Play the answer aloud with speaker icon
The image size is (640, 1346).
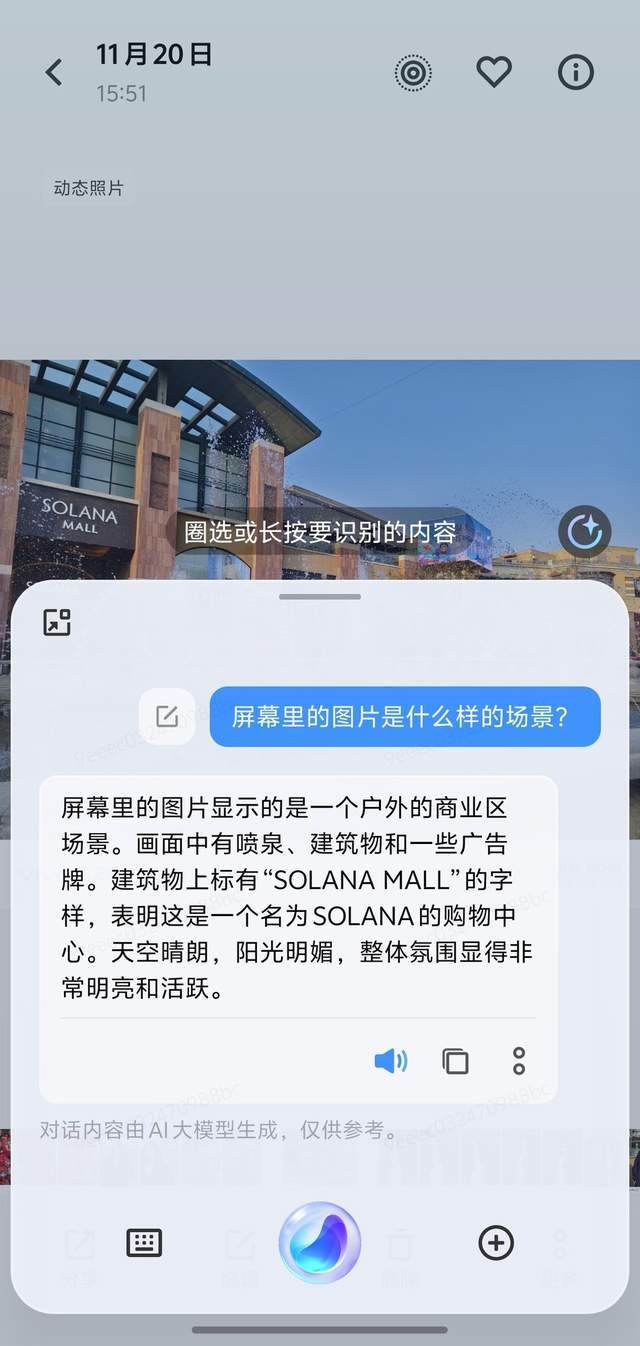pyautogui.click(x=390, y=1061)
